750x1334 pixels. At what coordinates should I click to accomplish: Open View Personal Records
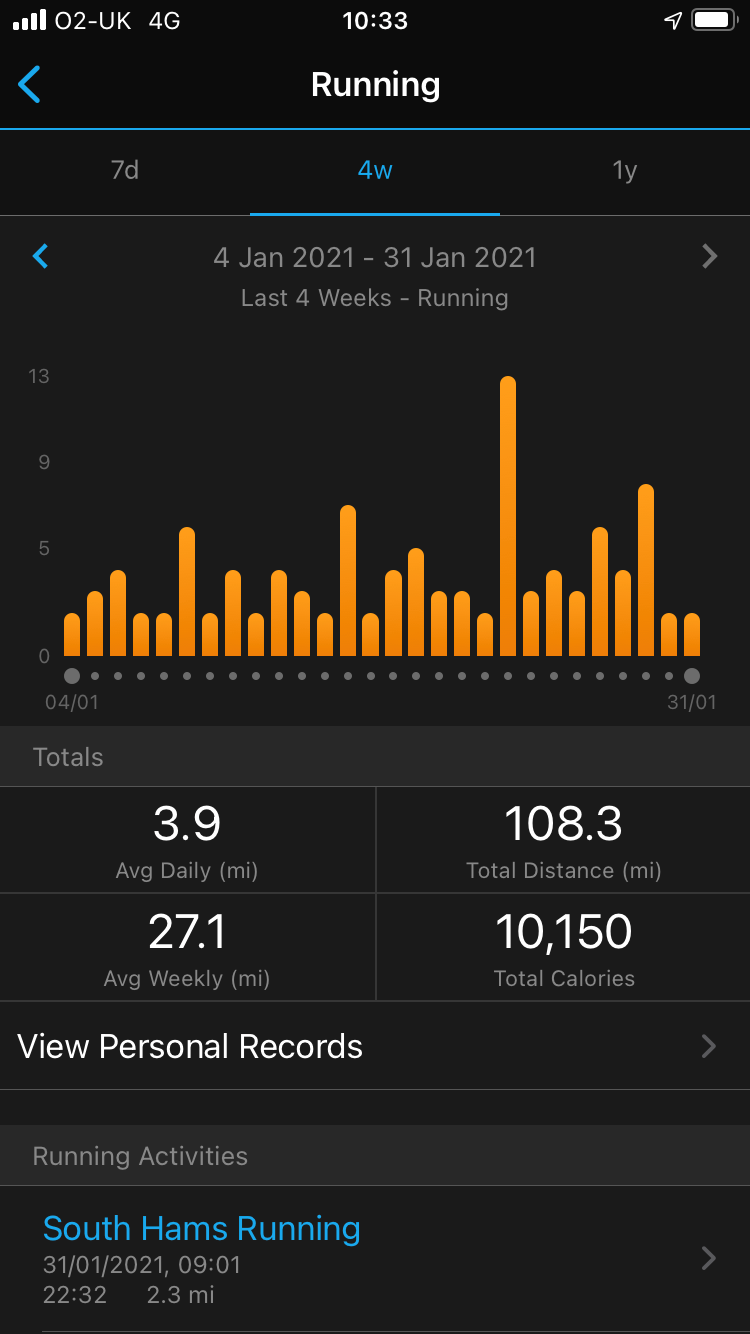pos(375,1046)
